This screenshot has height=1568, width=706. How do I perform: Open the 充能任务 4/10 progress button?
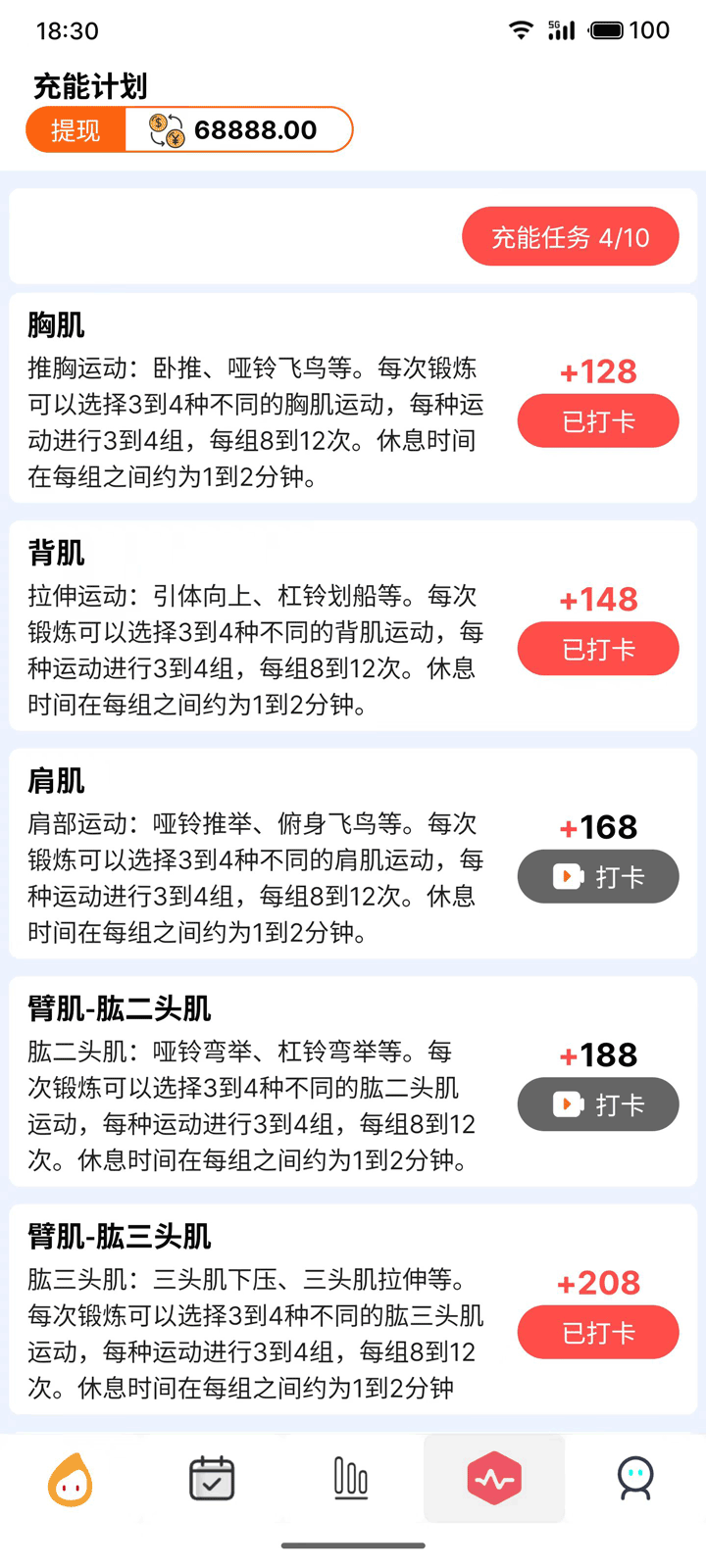coord(570,237)
